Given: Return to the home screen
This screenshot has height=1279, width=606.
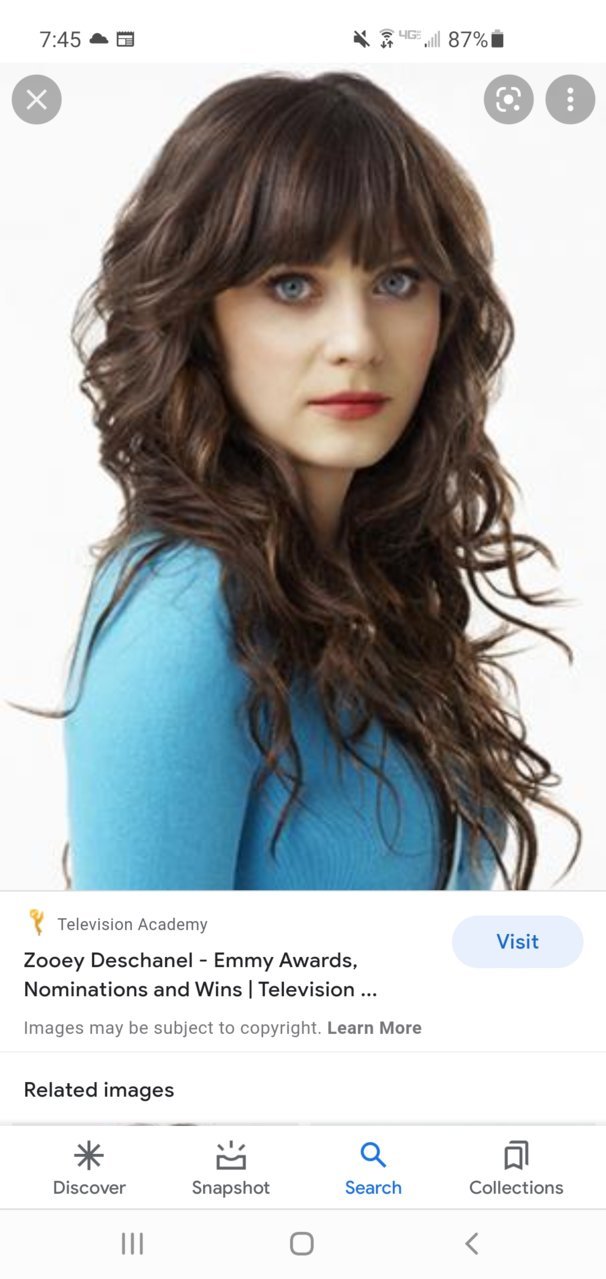Looking at the screenshot, I should pyautogui.click(x=301, y=1243).
